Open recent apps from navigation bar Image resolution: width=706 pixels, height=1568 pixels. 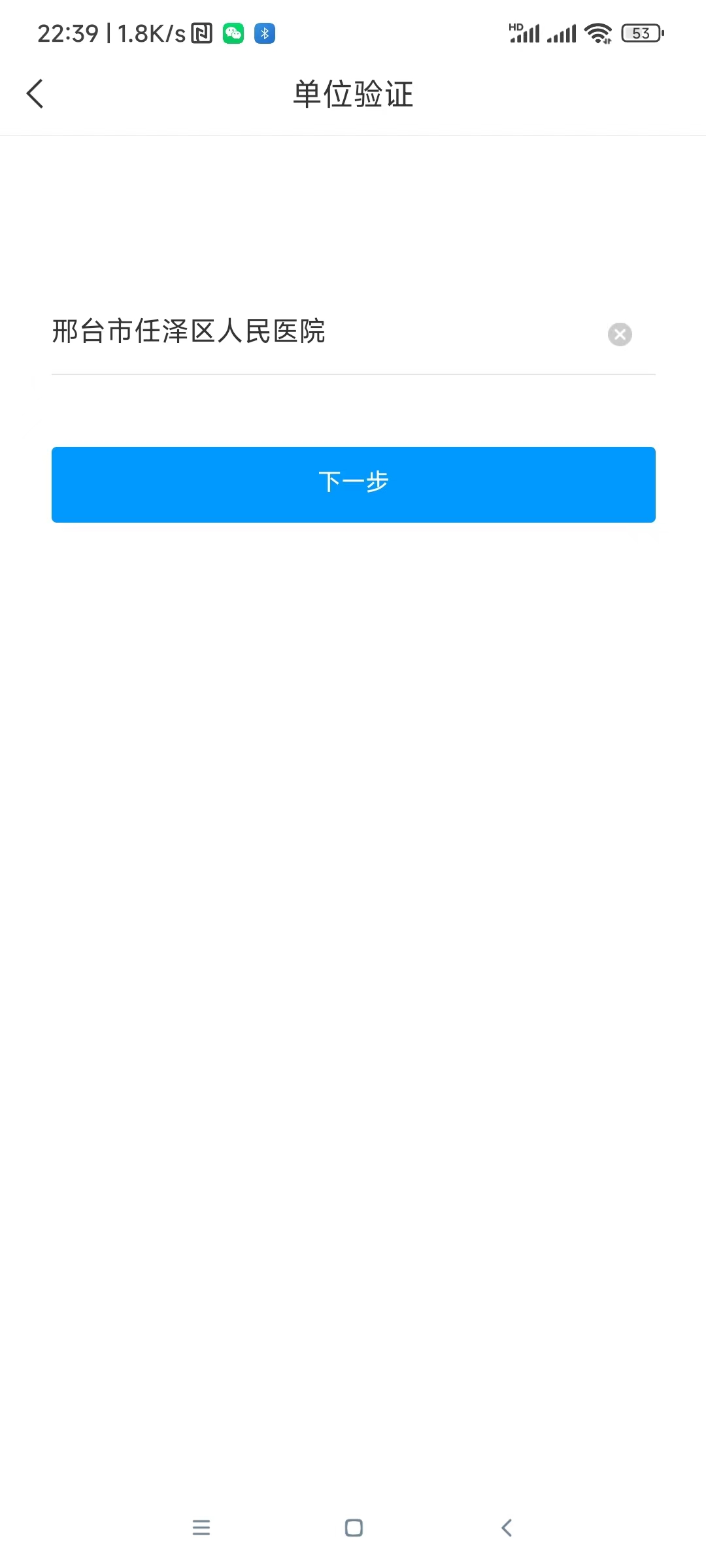click(201, 1527)
